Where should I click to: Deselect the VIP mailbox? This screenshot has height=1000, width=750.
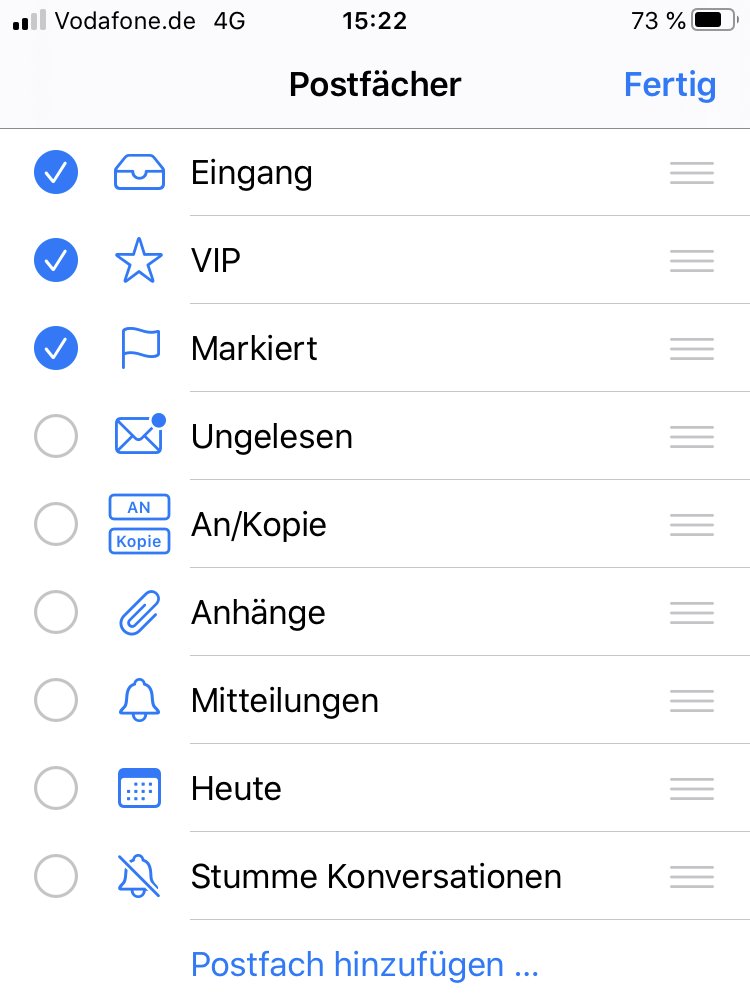(56, 261)
